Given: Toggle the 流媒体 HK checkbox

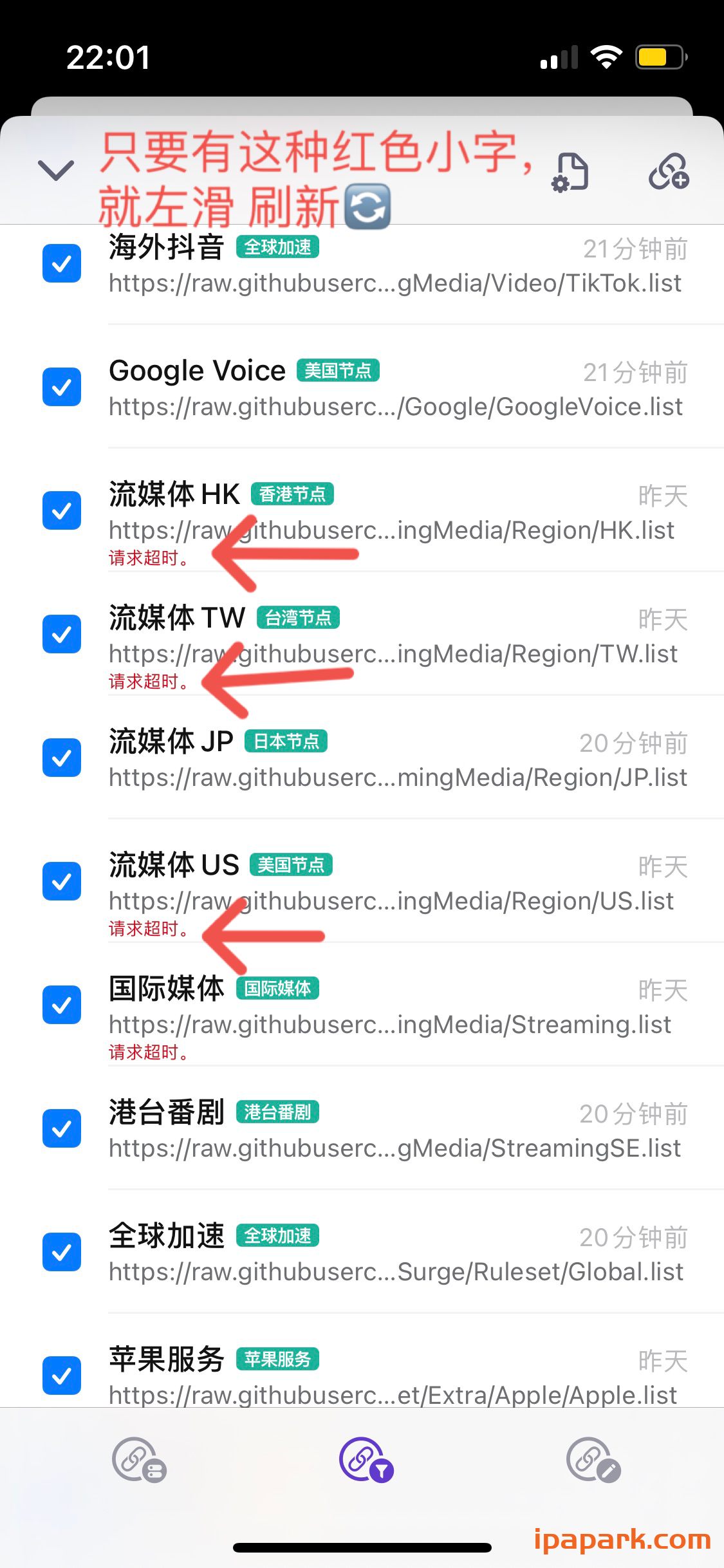Looking at the screenshot, I should click(62, 511).
